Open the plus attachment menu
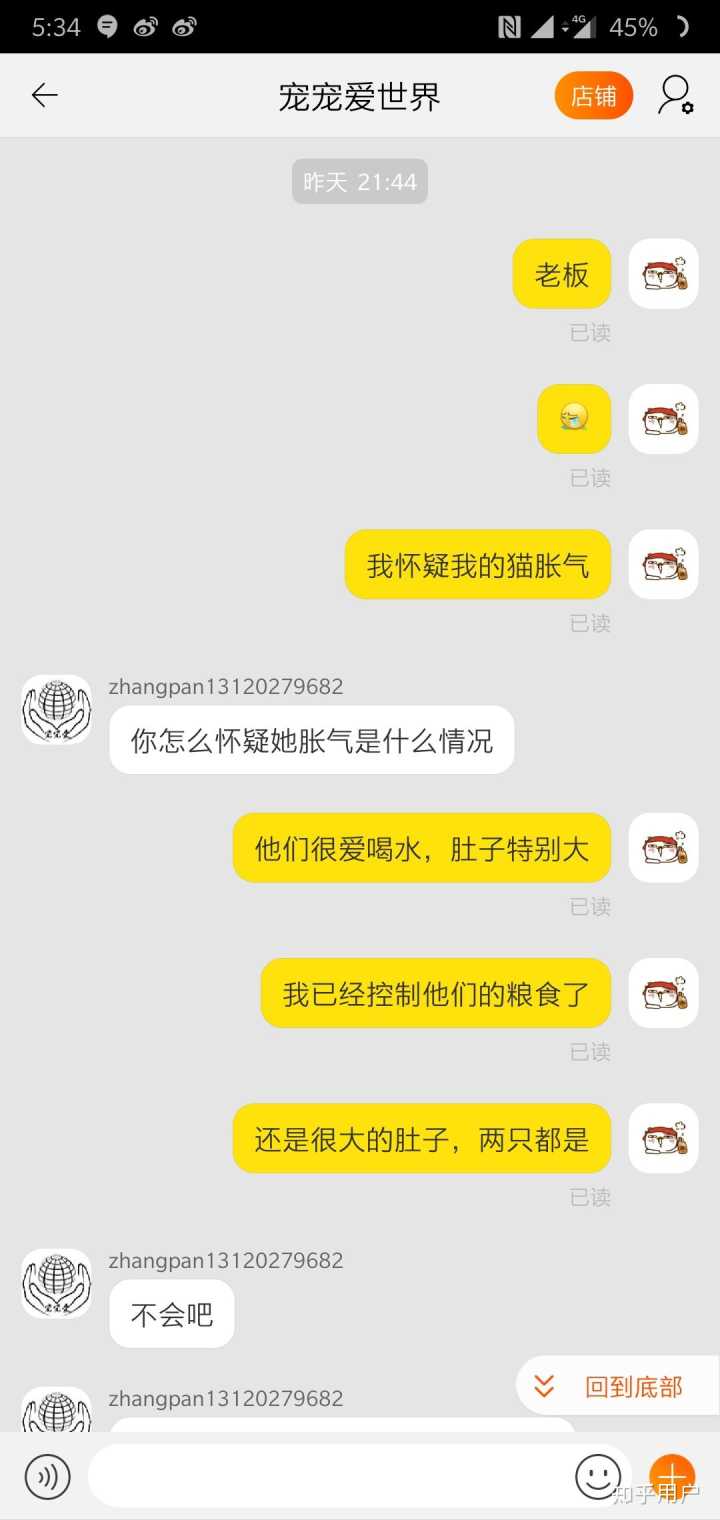The image size is (720, 1520). point(672,1476)
